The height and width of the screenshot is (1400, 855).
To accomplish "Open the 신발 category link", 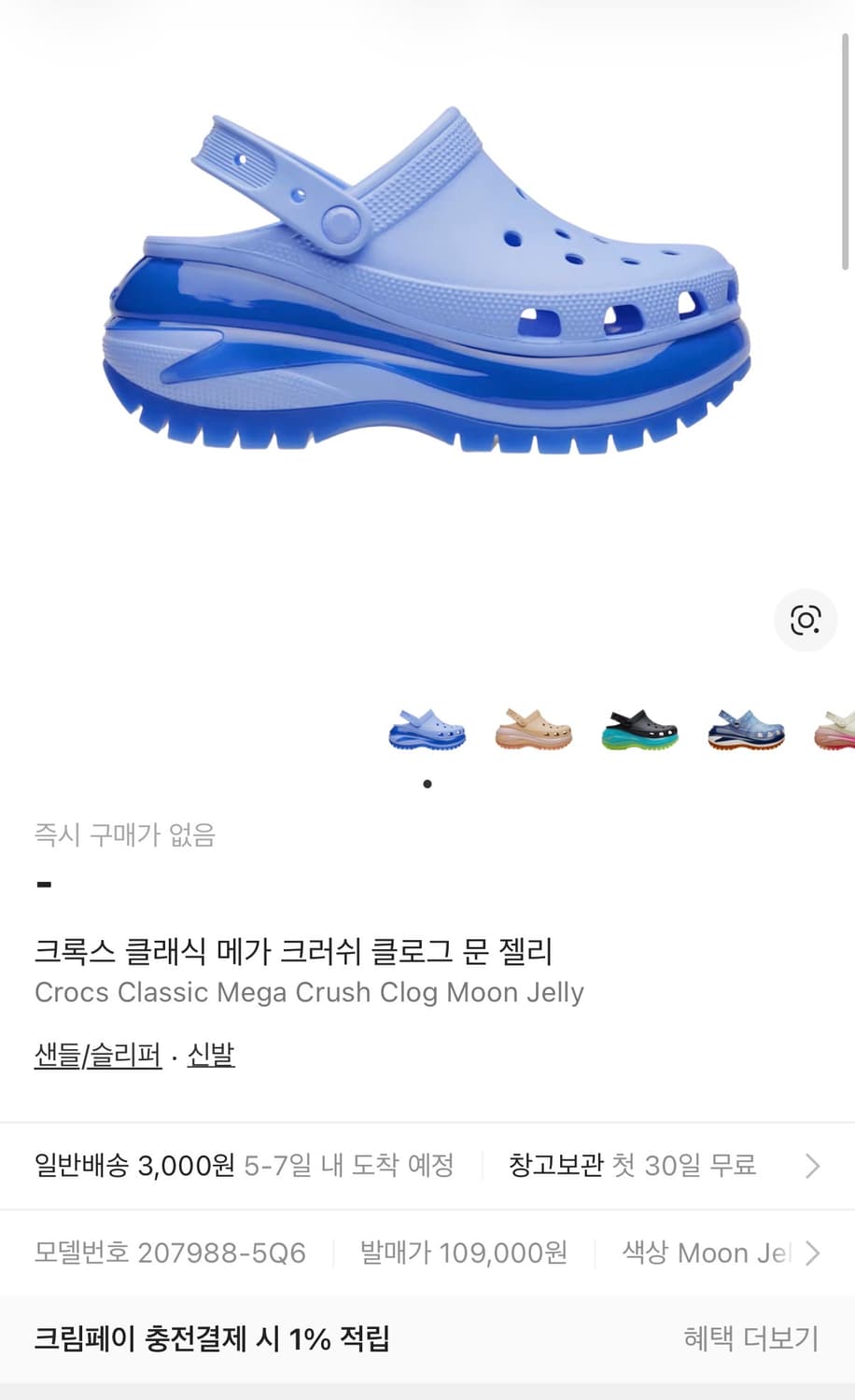I will coord(211,1056).
